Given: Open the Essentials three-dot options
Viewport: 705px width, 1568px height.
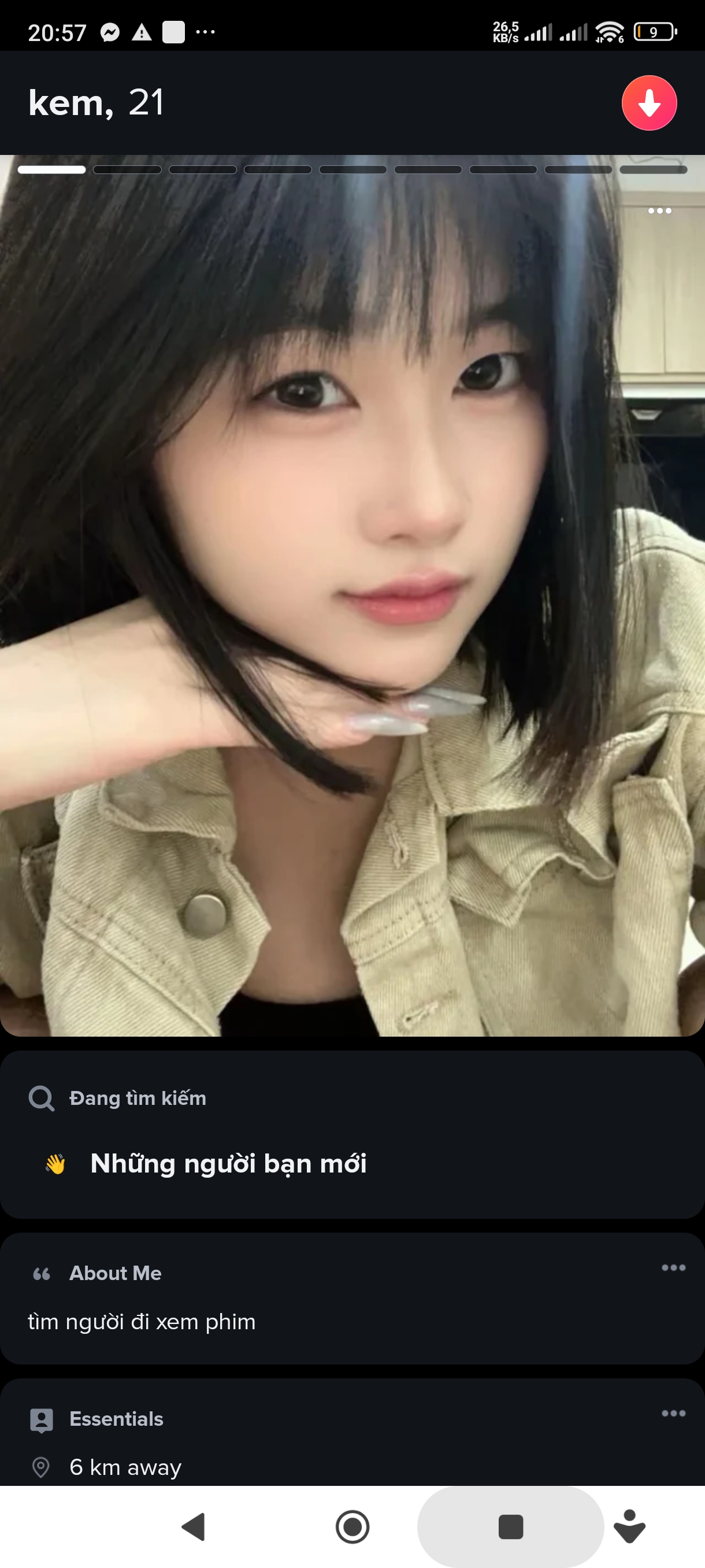Looking at the screenshot, I should tap(673, 1414).
